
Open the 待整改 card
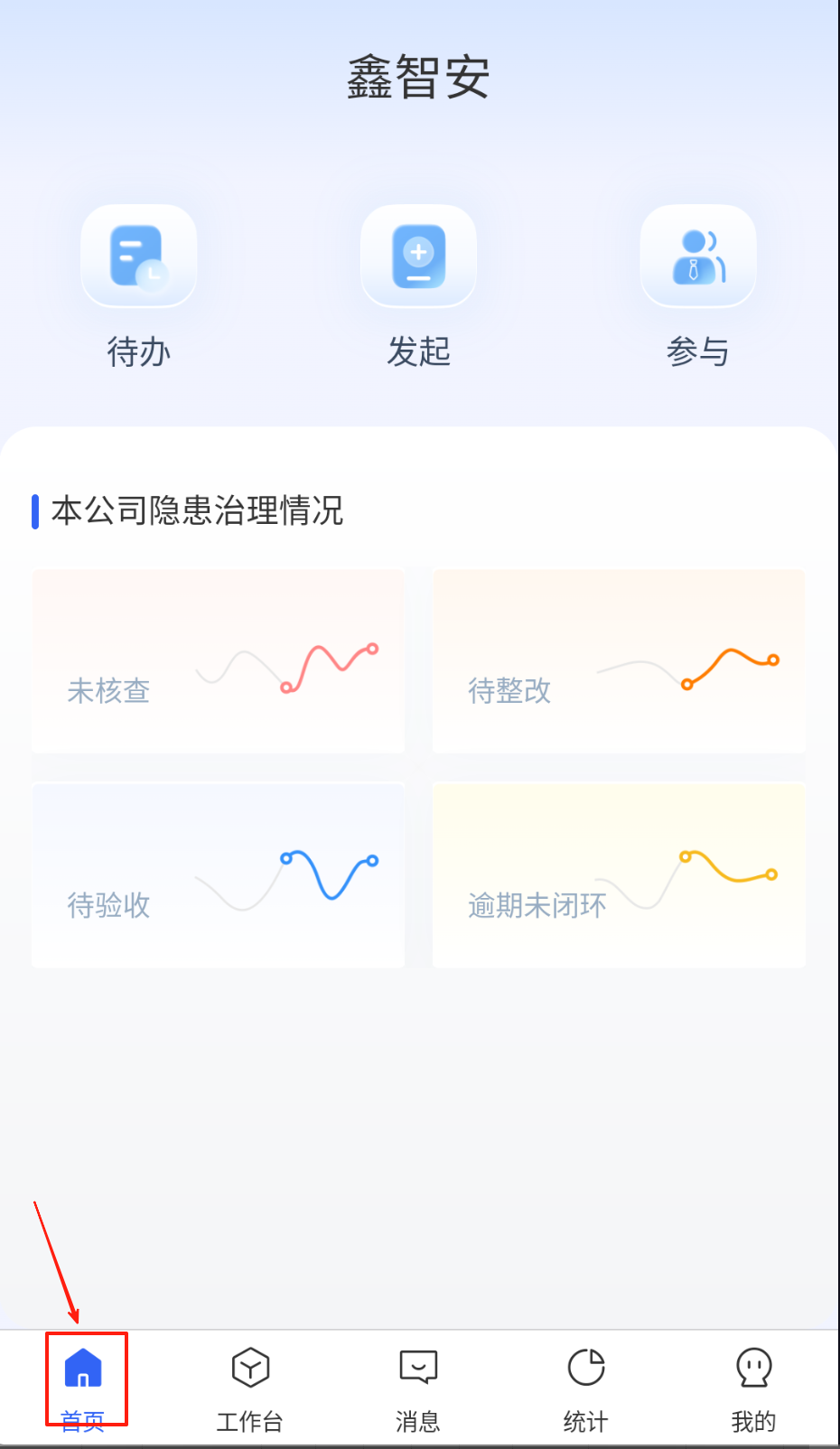(x=619, y=661)
